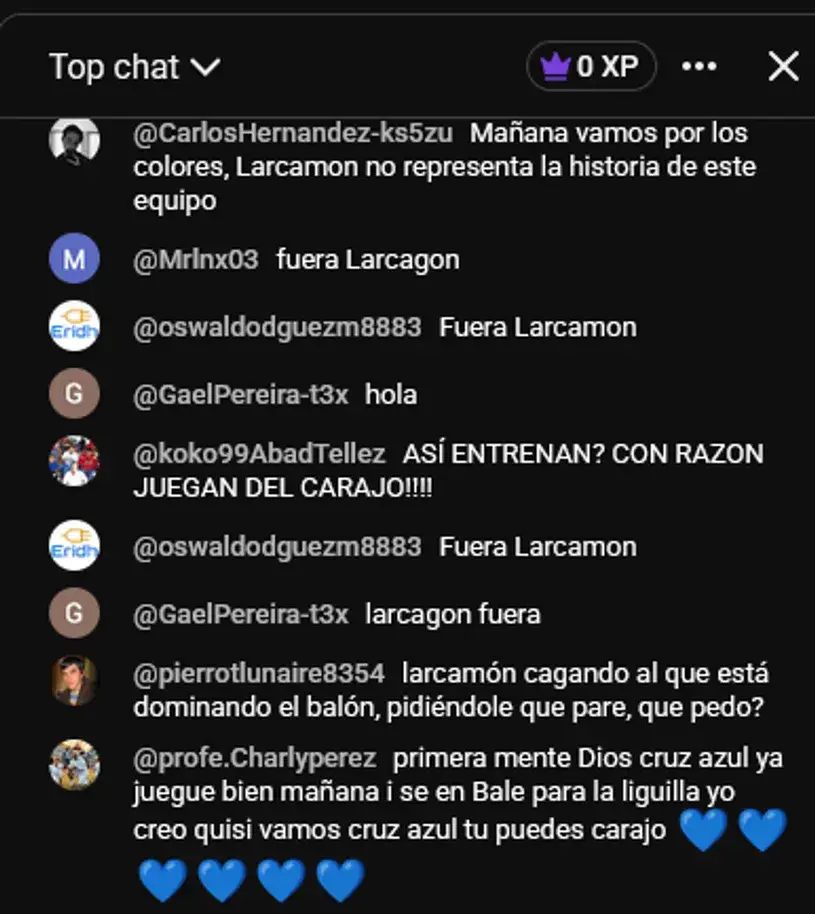Open @CarlosHernandez-ks5zu's message
The width and height of the screenshot is (815, 914).
[440, 166]
